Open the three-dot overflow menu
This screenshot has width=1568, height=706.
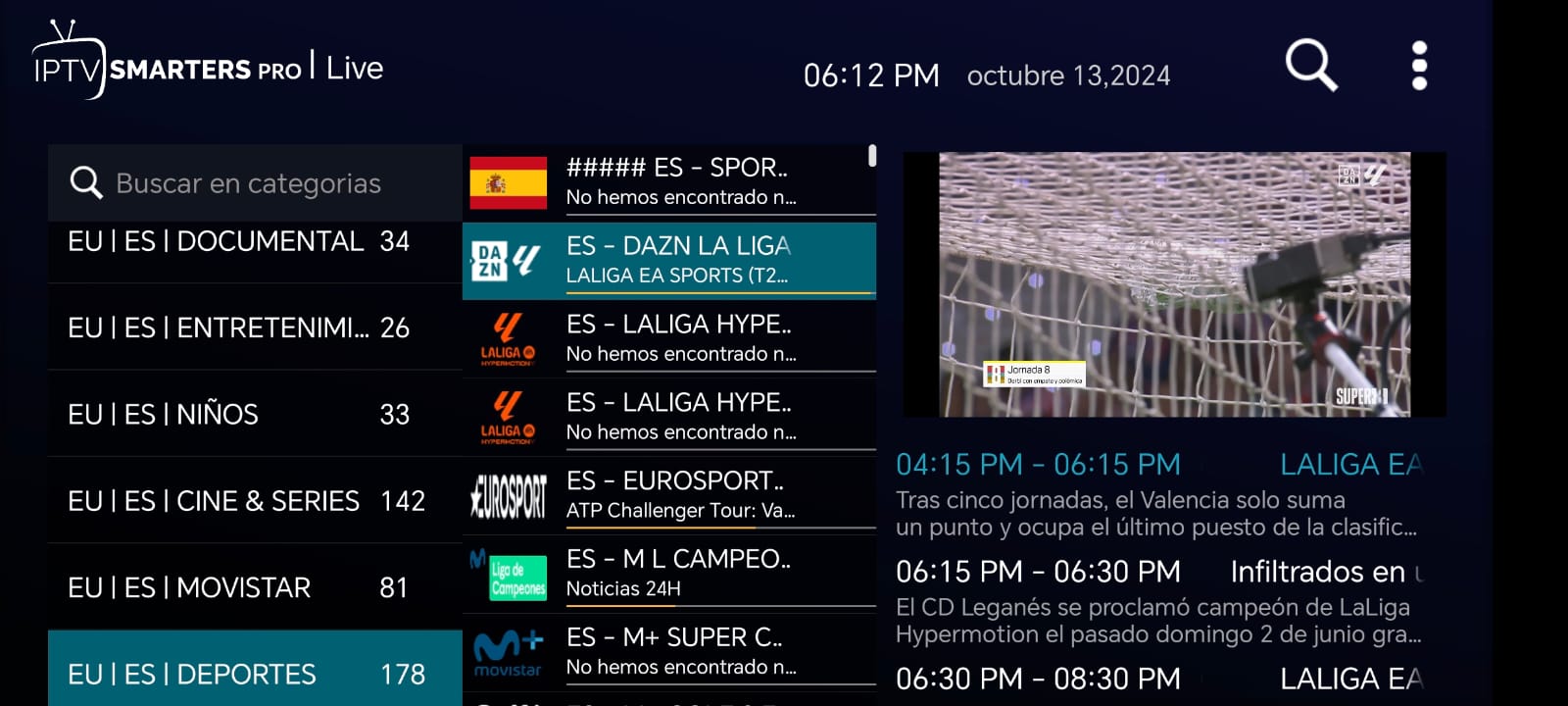pos(1419,66)
